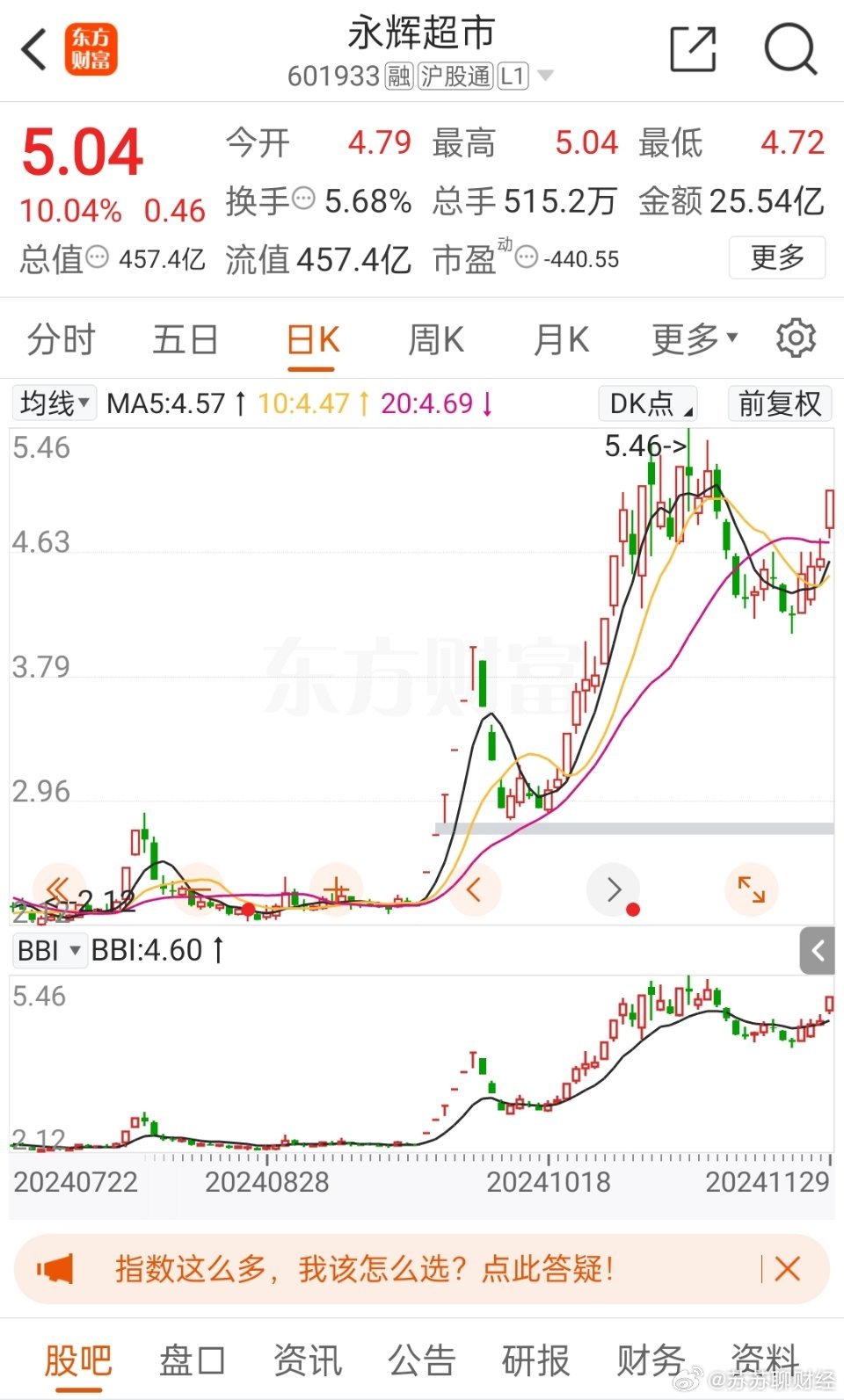The height and width of the screenshot is (1400, 844).
Task: Open the BBI sub-indicator dropdown
Action: (49, 950)
